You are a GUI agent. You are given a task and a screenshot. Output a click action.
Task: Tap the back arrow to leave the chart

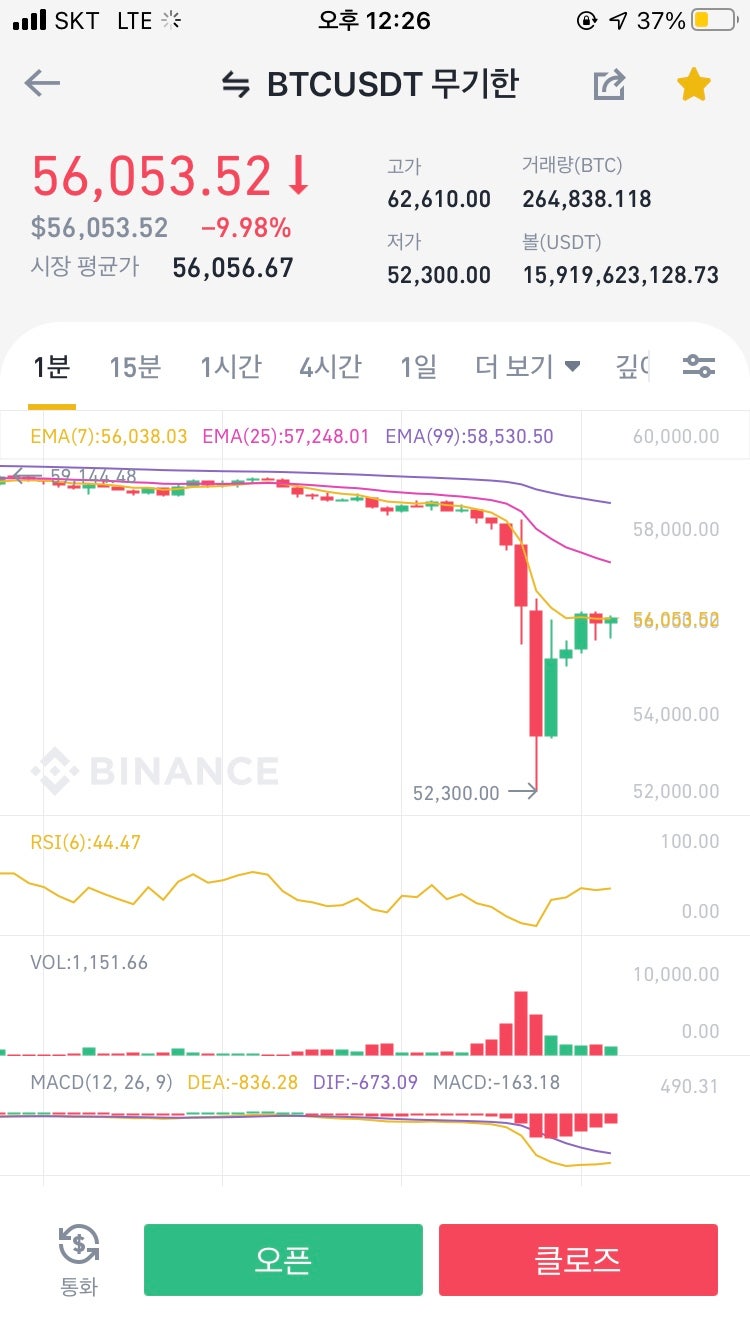[40, 85]
